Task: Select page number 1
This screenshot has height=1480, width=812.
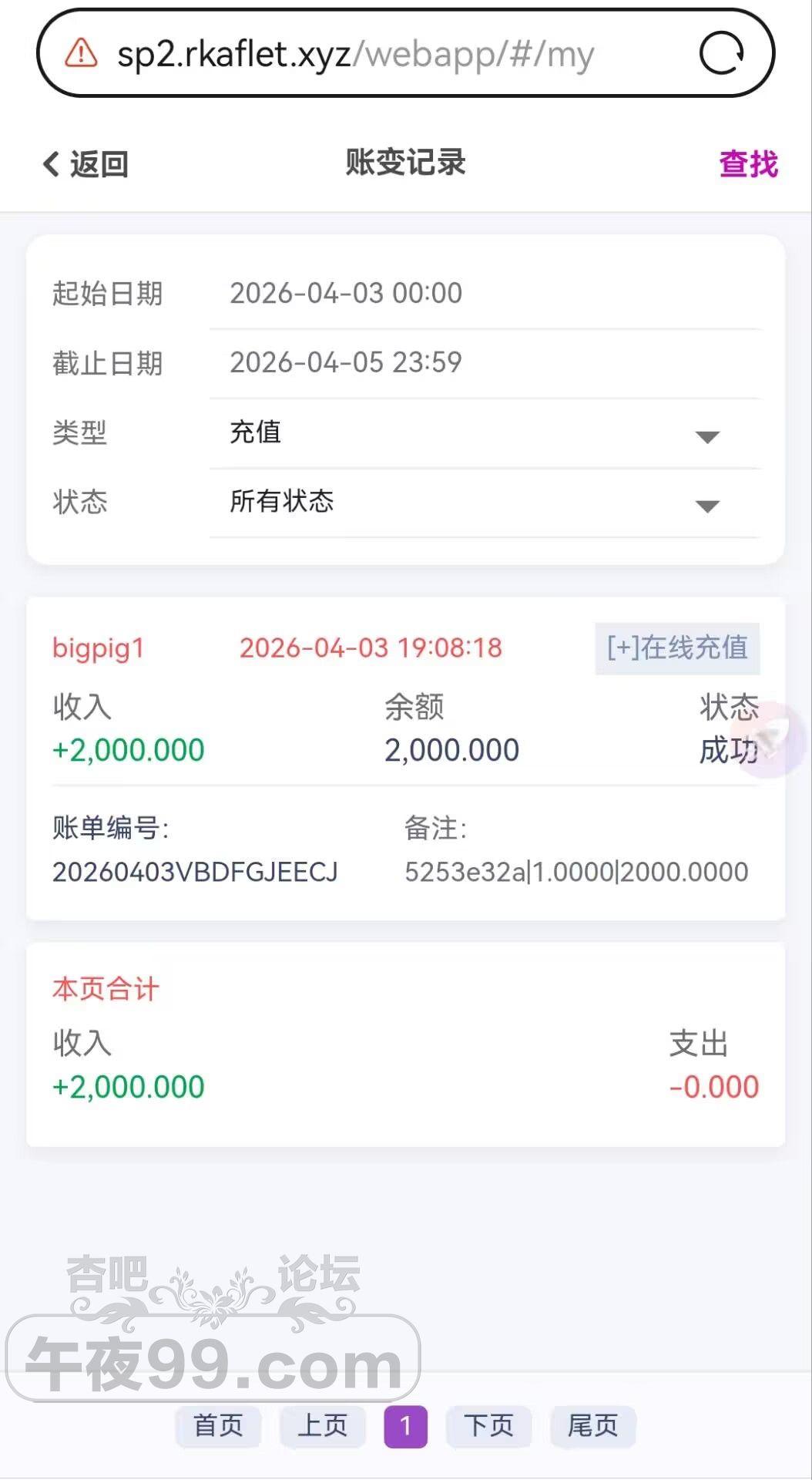Action: pyautogui.click(x=405, y=1426)
